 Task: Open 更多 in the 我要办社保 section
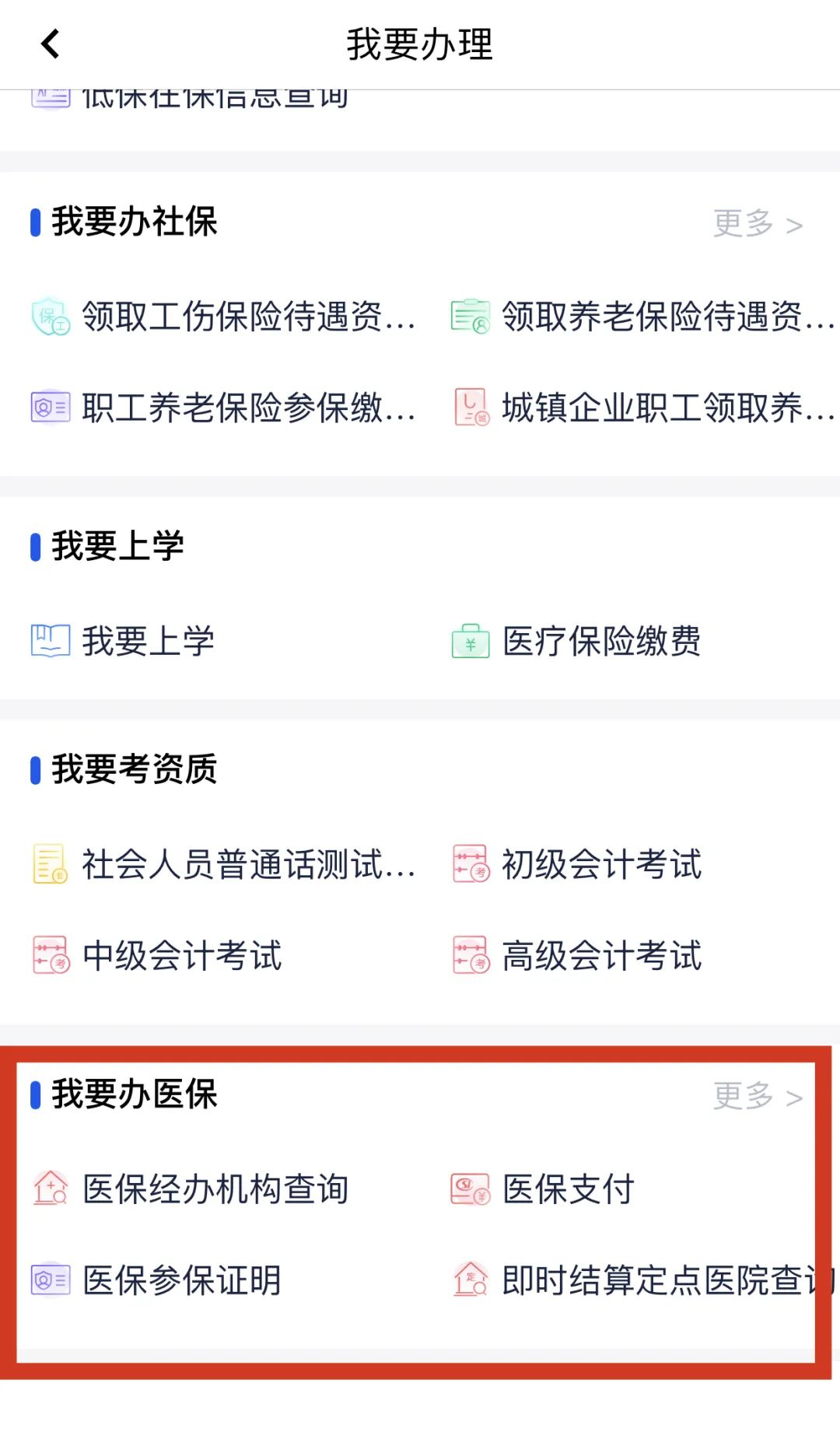pos(758,224)
